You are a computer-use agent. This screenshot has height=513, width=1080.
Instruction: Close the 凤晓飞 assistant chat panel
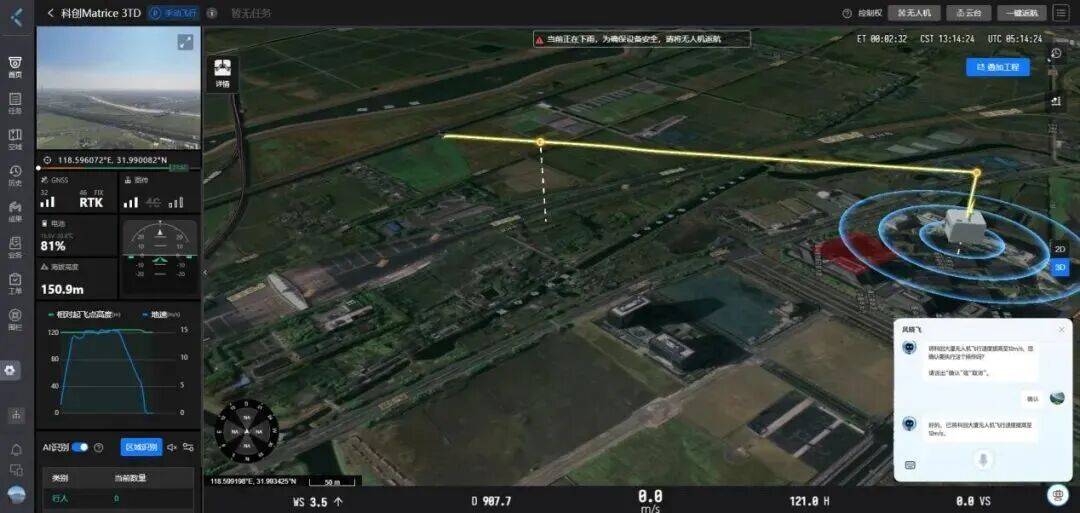point(1061,329)
